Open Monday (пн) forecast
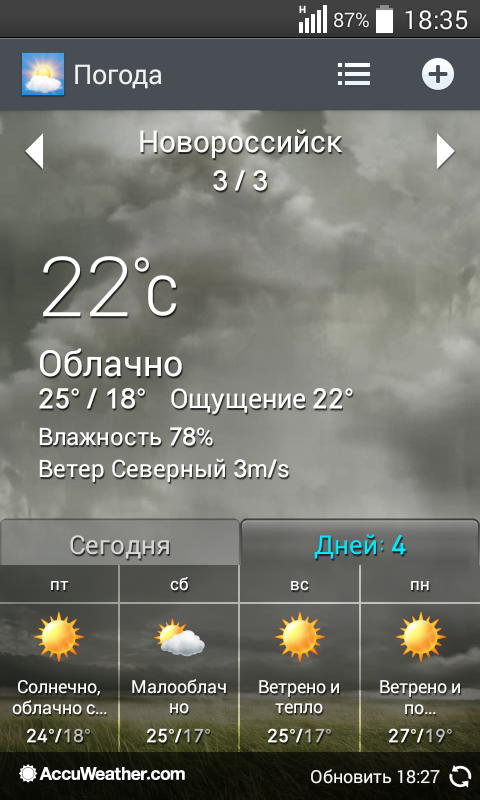480x800 pixels. coord(420,658)
